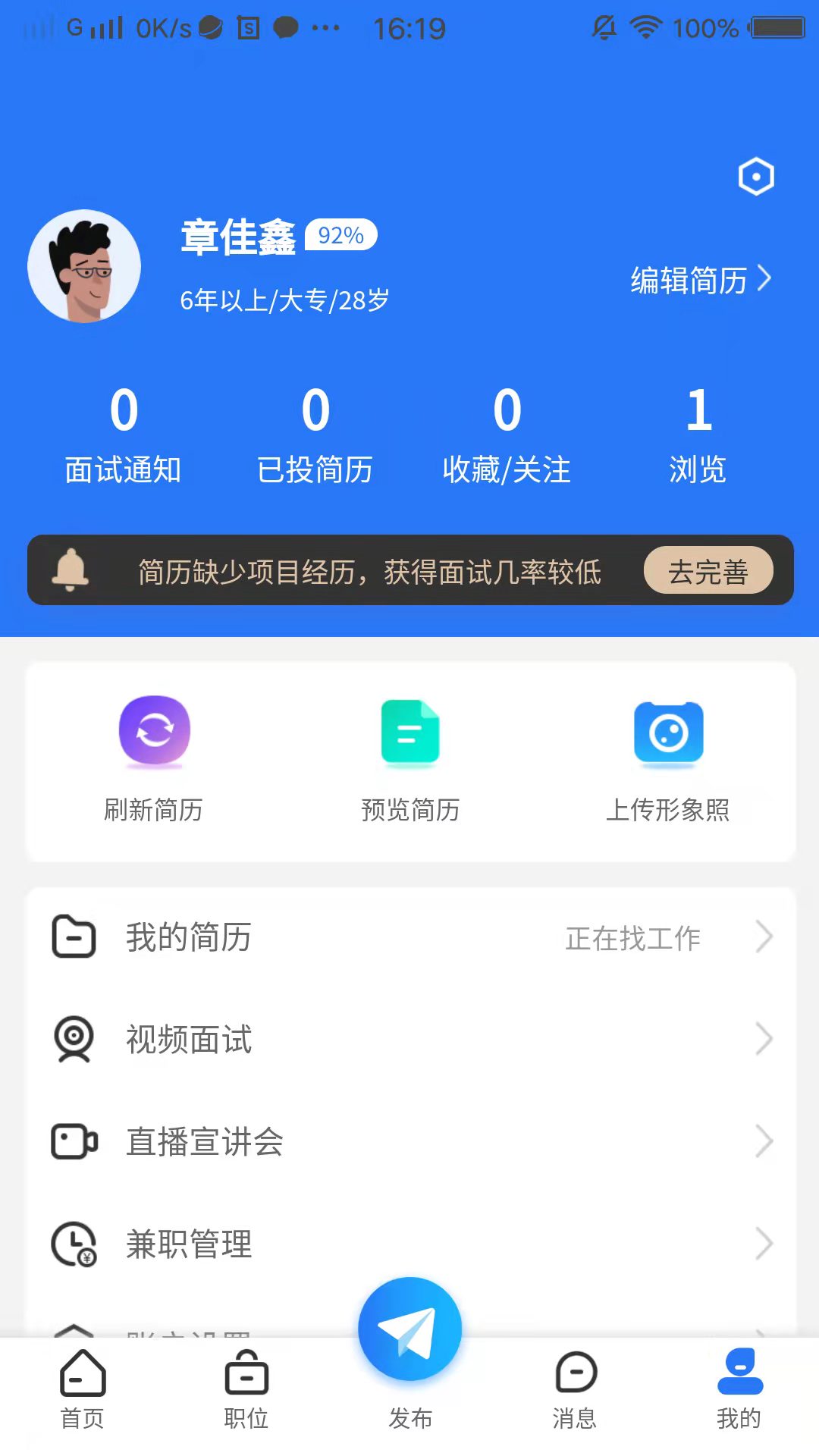Tap the refresh resume (刷新简历) icon

click(154, 730)
